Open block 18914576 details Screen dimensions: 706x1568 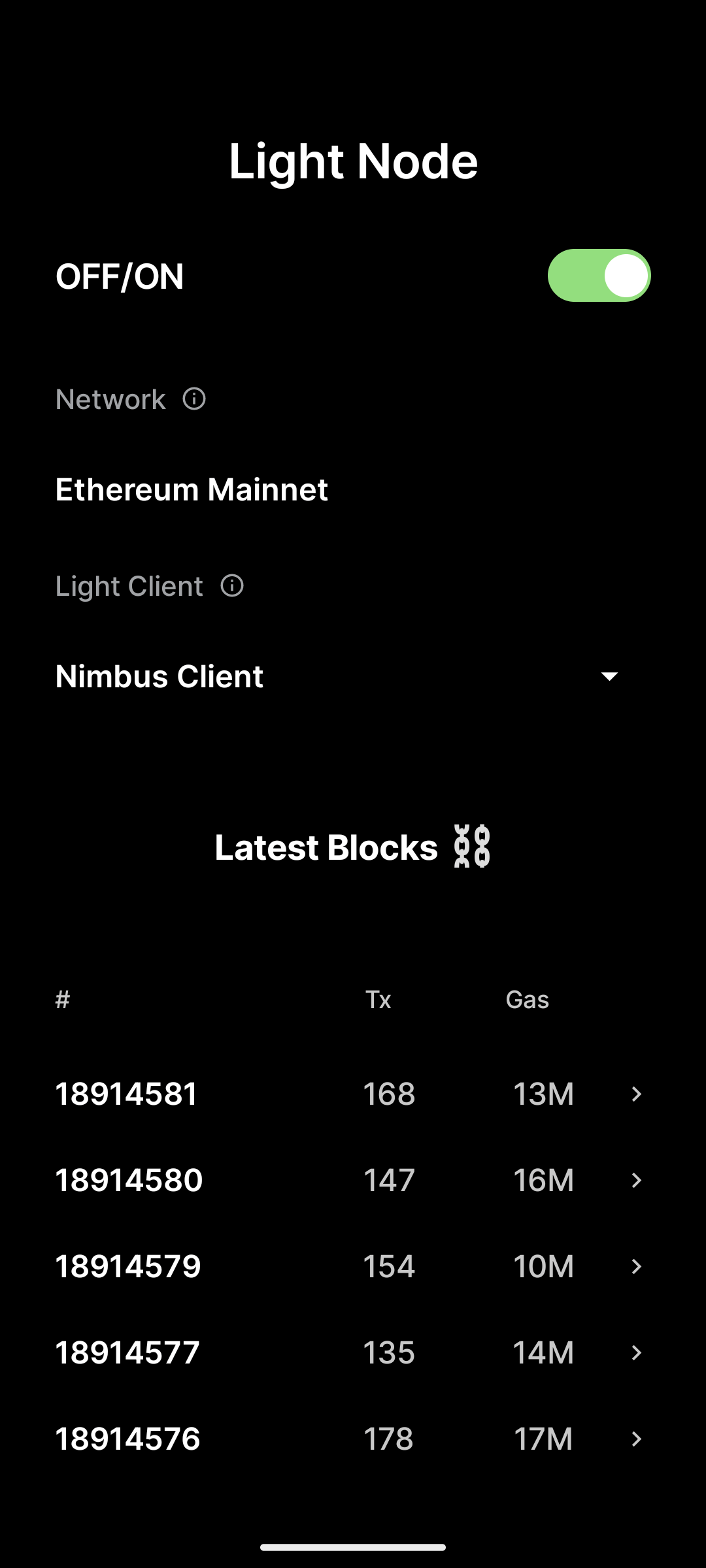[x=635, y=1439]
